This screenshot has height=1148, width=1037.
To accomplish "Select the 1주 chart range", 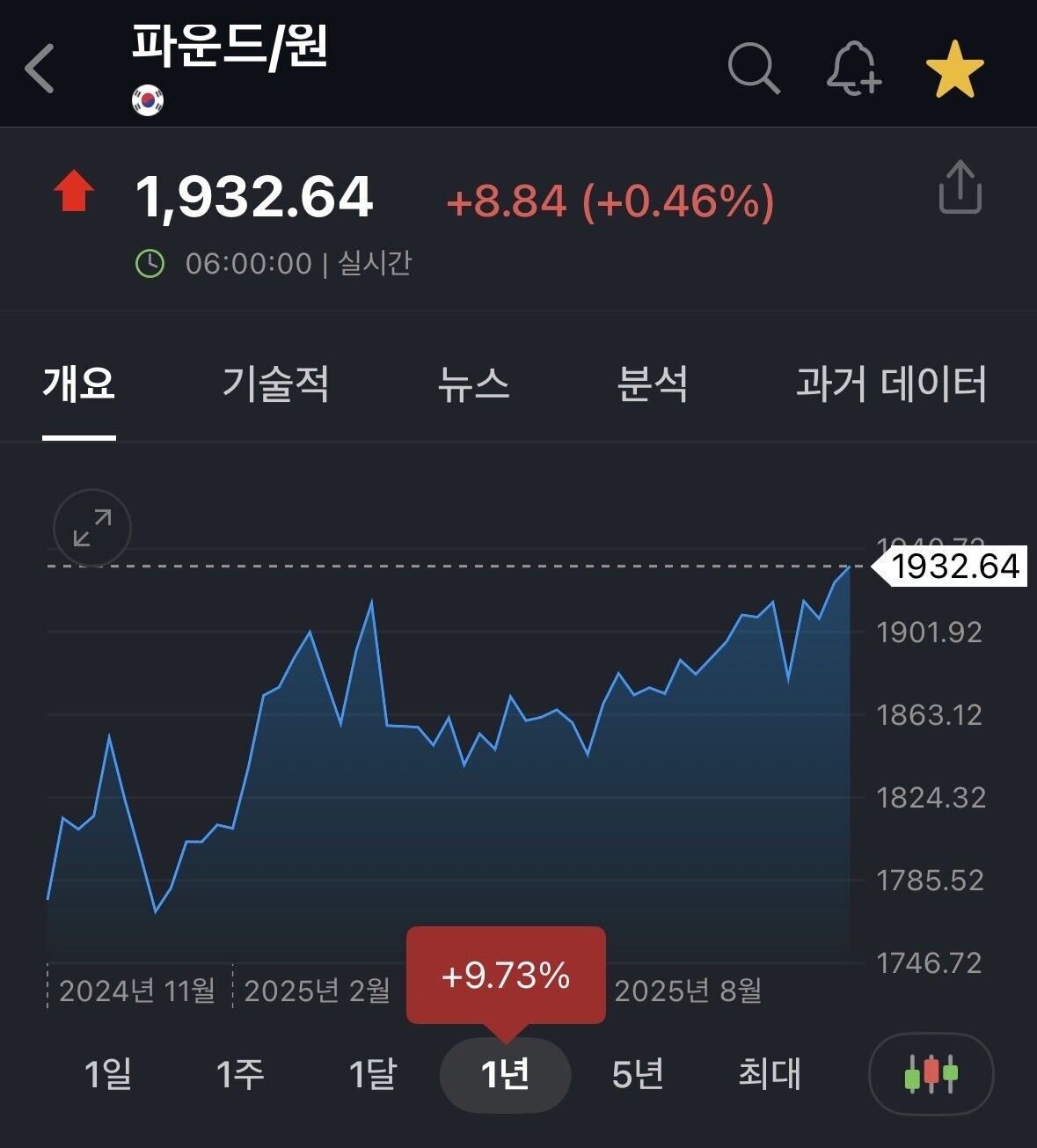I will point(240,1074).
